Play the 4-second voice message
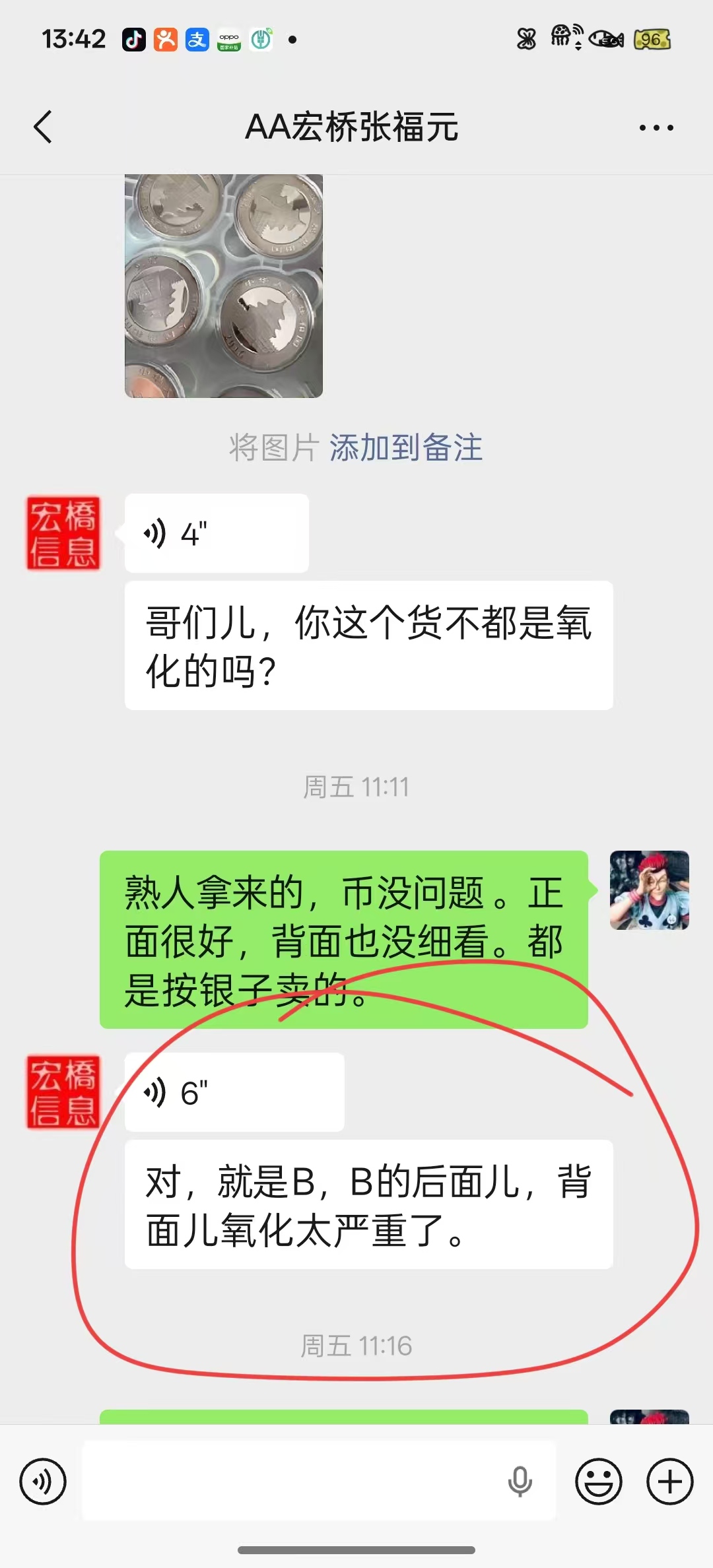The height and width of the screenshot is (1568, 713). pyautogui.click(x=217, y=533)
